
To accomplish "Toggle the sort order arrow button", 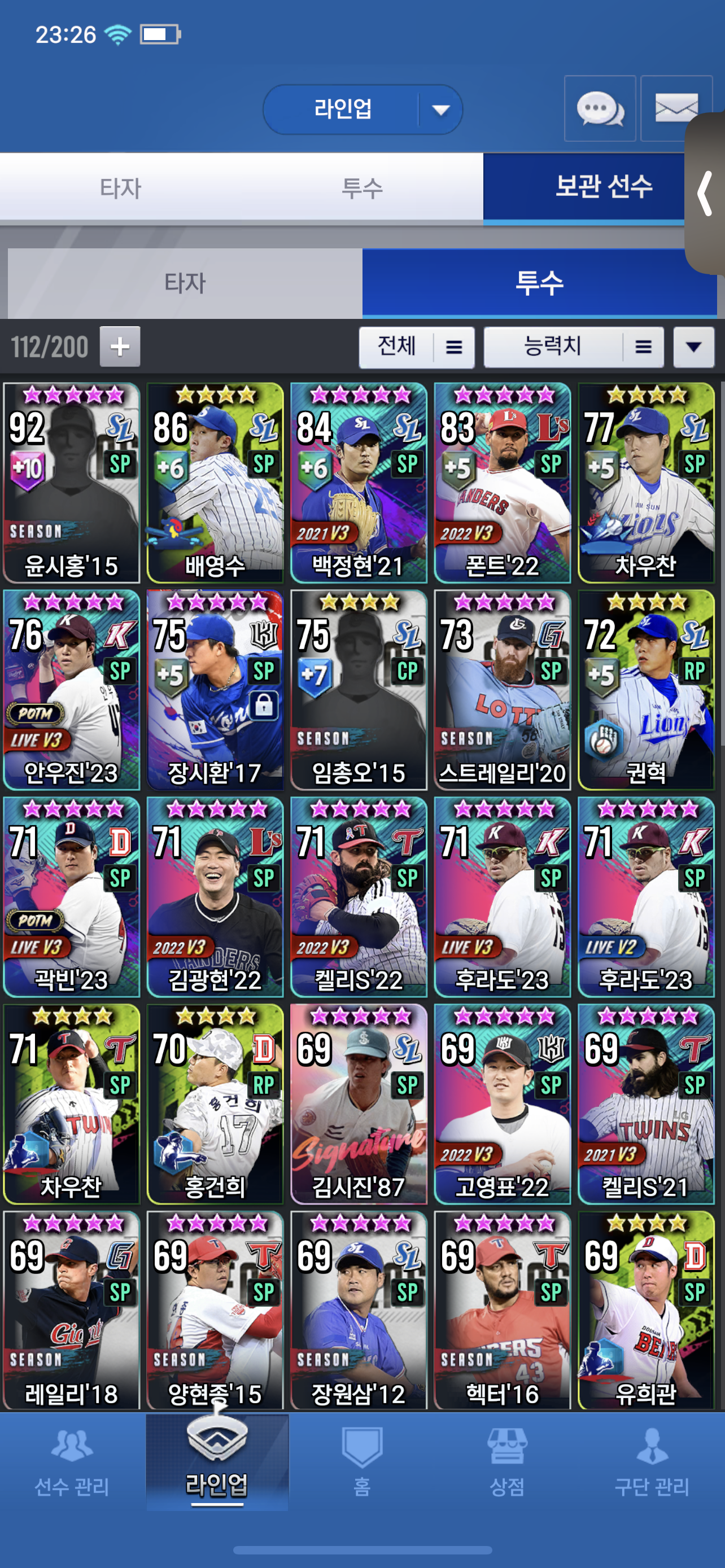I will point(693,347).
